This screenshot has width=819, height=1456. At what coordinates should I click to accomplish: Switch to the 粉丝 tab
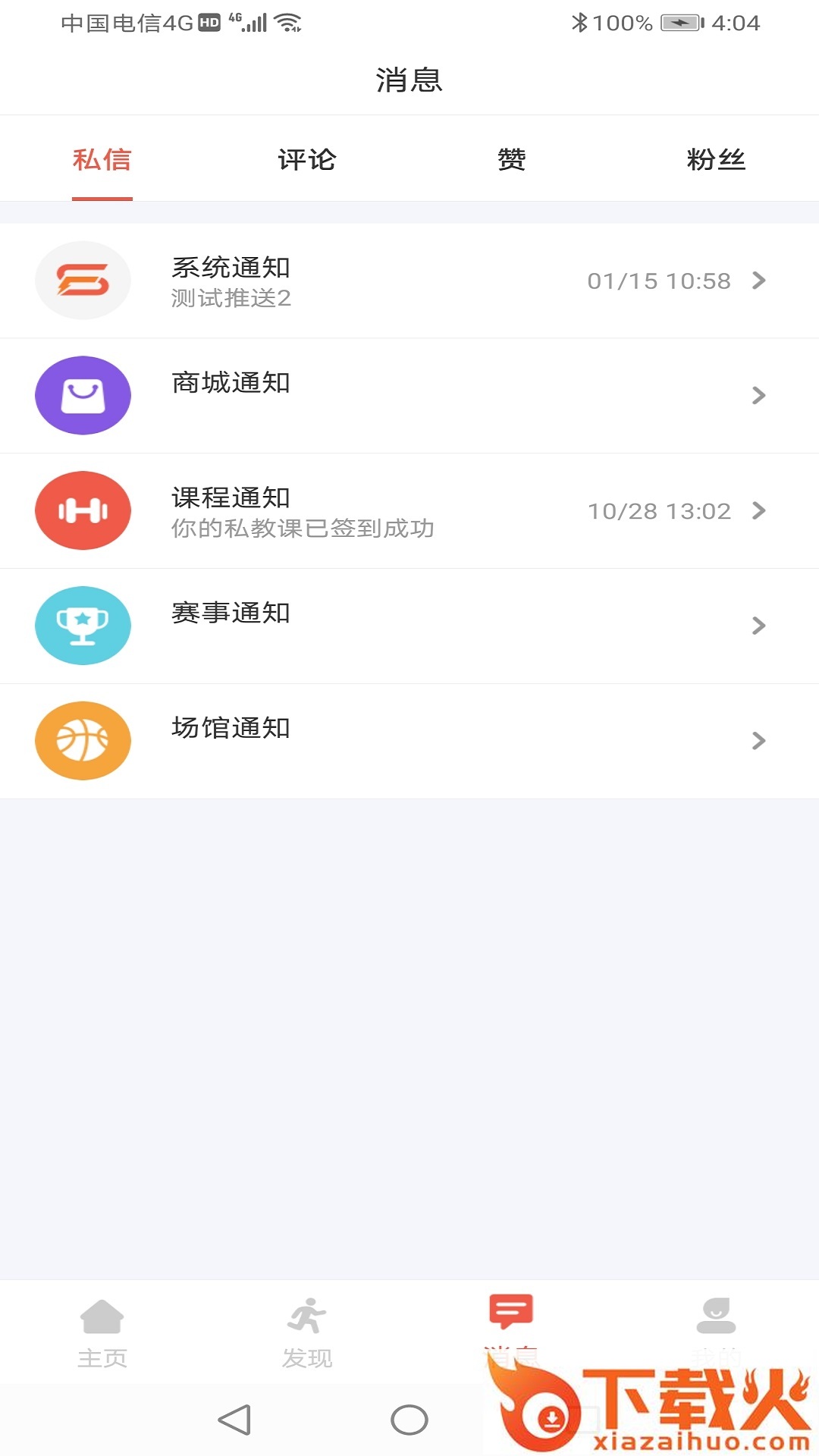[x=716, y=160]
